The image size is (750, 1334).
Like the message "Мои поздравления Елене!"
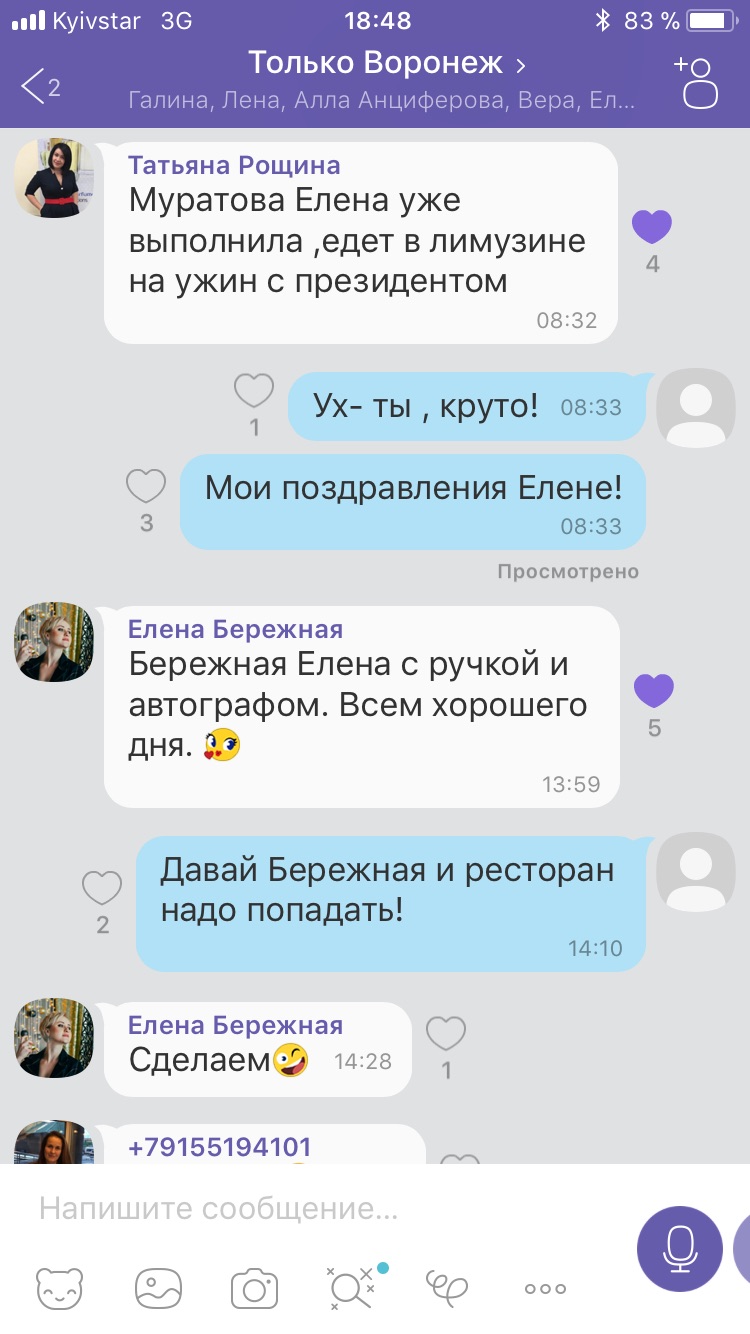[146, 487]
